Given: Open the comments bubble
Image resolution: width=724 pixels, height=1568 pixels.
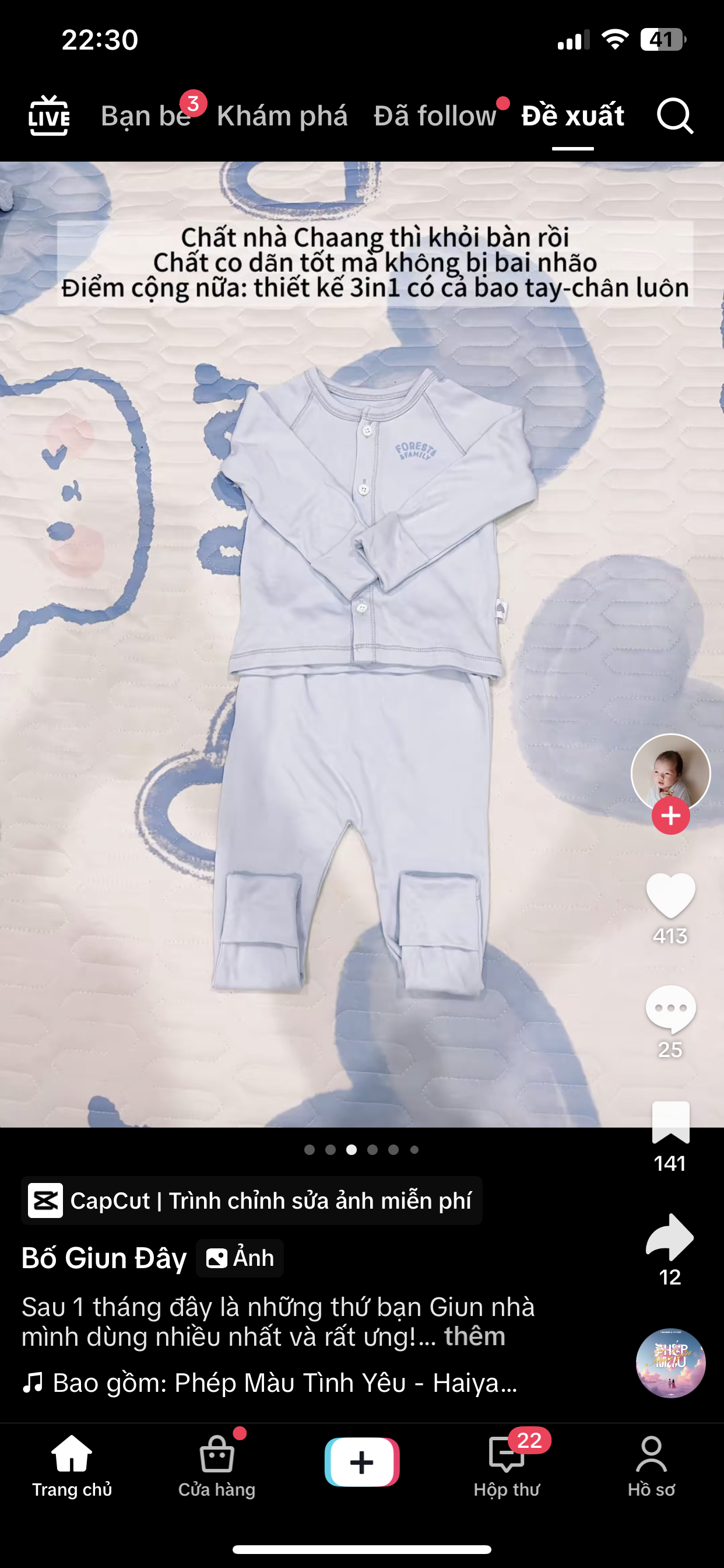Looking at the screenshot, I should (670, 1009).
